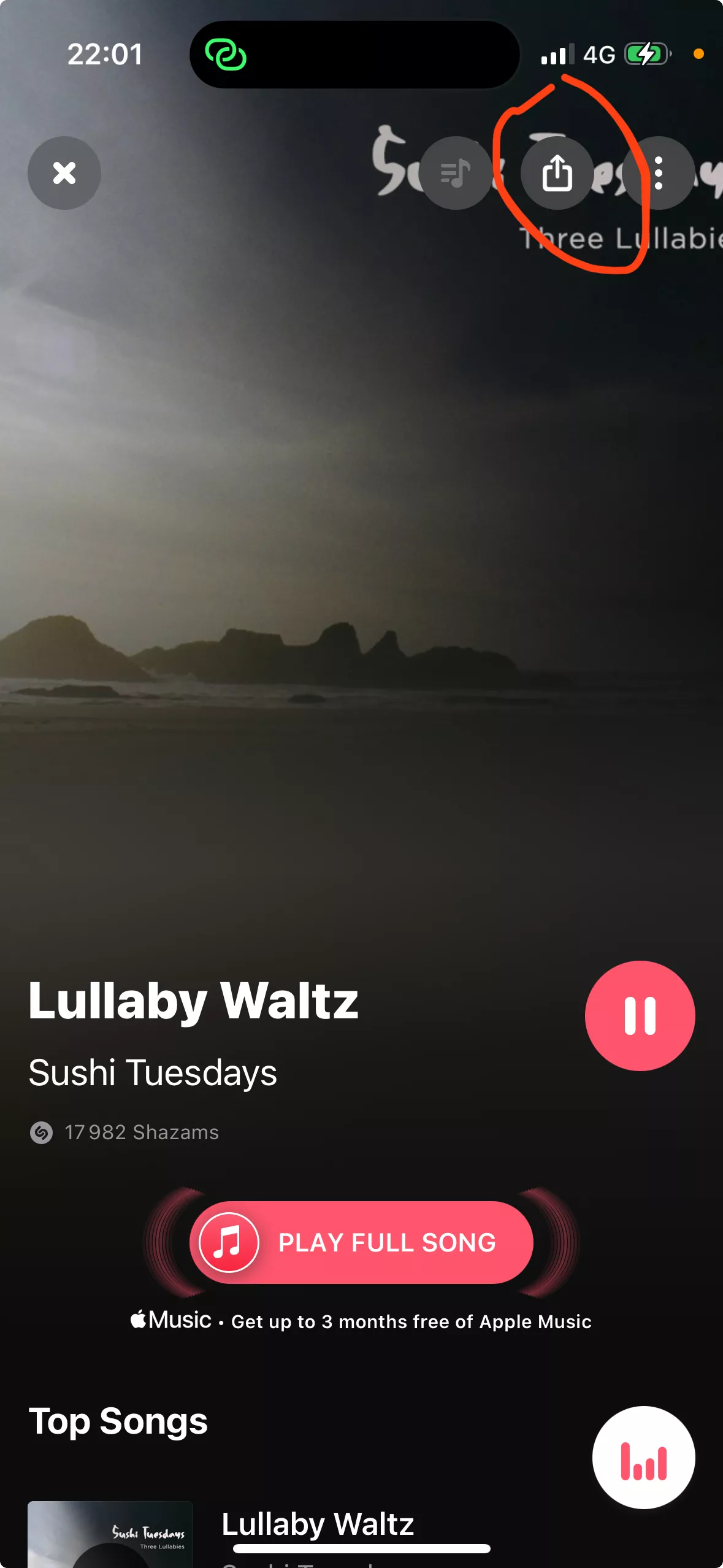Open the three-dot overflow menu
The height and width of the screenshot is (1568, 723).
(658, 173)
